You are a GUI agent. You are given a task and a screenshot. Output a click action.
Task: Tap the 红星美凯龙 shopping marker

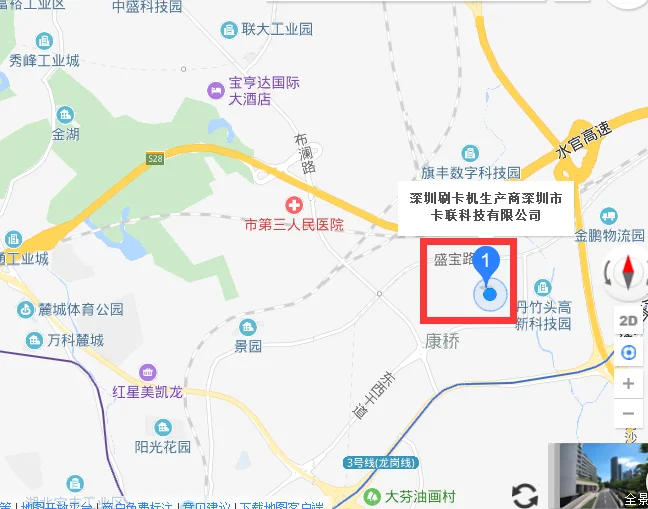148,373
